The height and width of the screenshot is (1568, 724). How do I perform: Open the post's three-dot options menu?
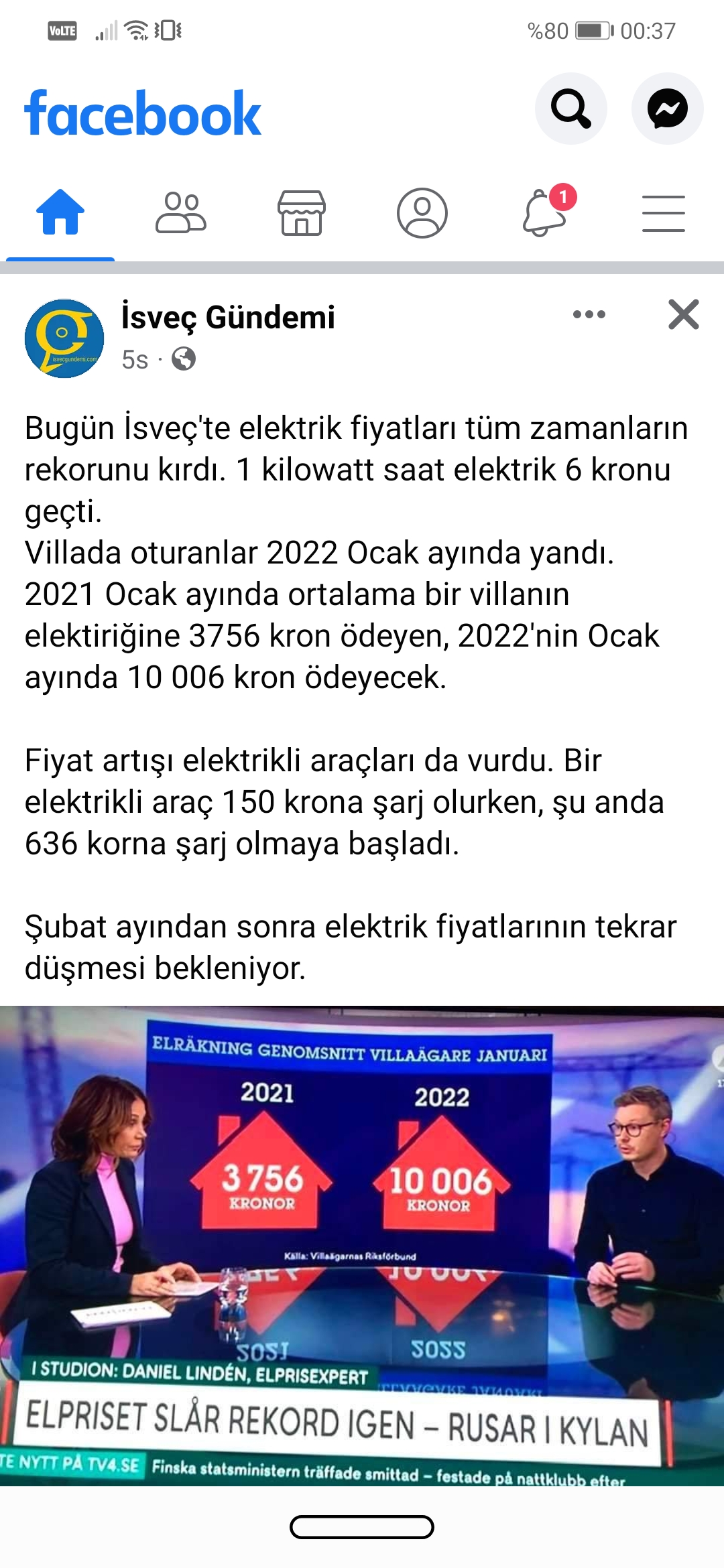click(x=589, y=314)
